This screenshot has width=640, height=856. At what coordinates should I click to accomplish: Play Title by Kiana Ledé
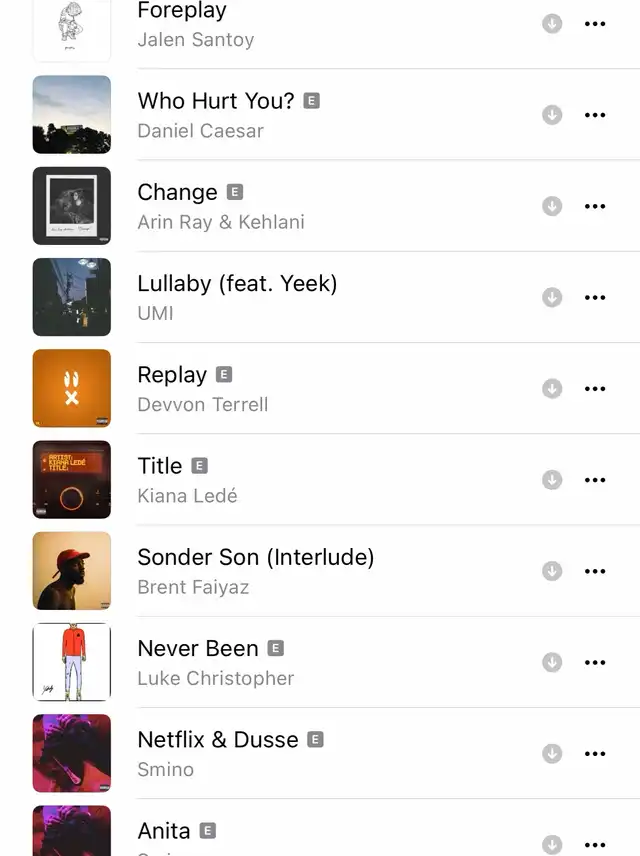(160, 466)
